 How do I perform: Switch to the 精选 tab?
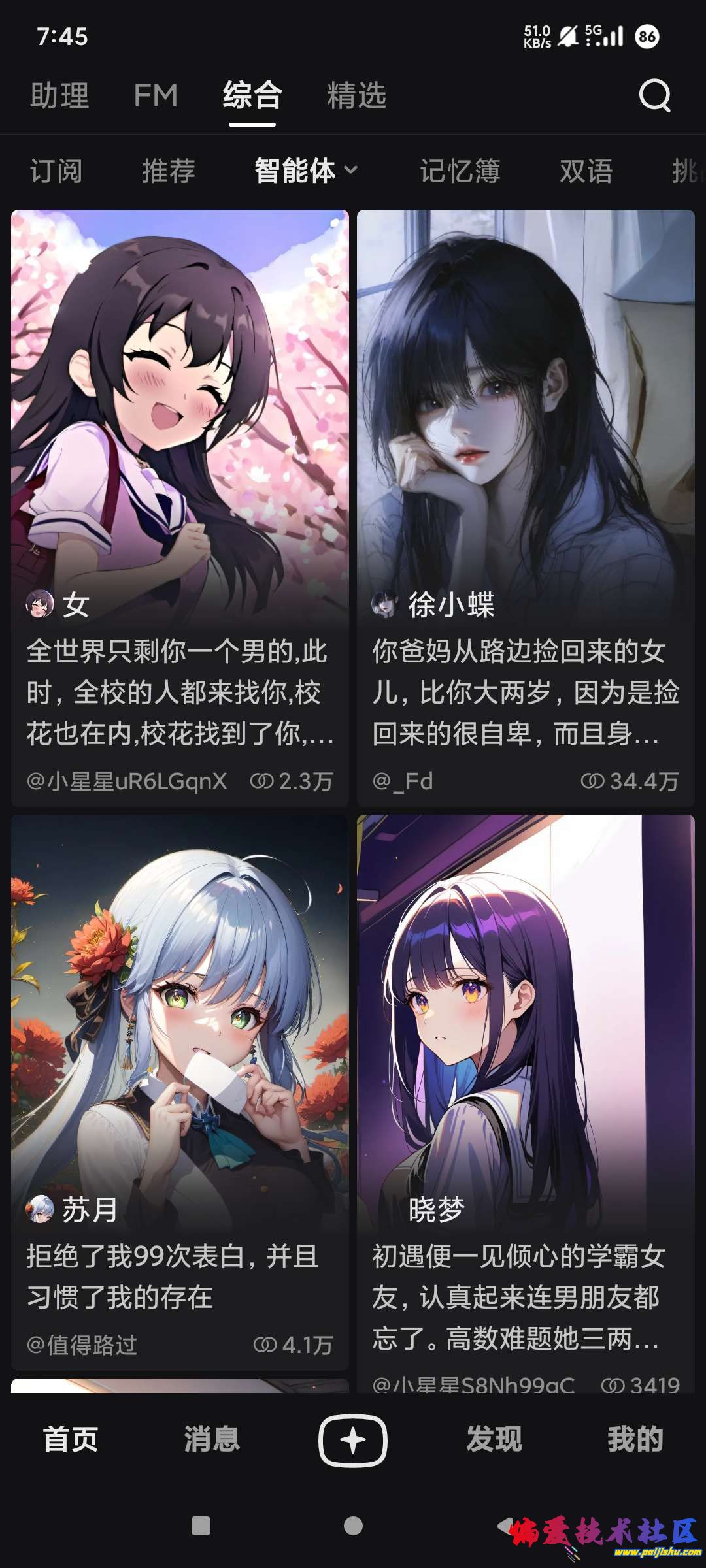[x=357, y=95]
